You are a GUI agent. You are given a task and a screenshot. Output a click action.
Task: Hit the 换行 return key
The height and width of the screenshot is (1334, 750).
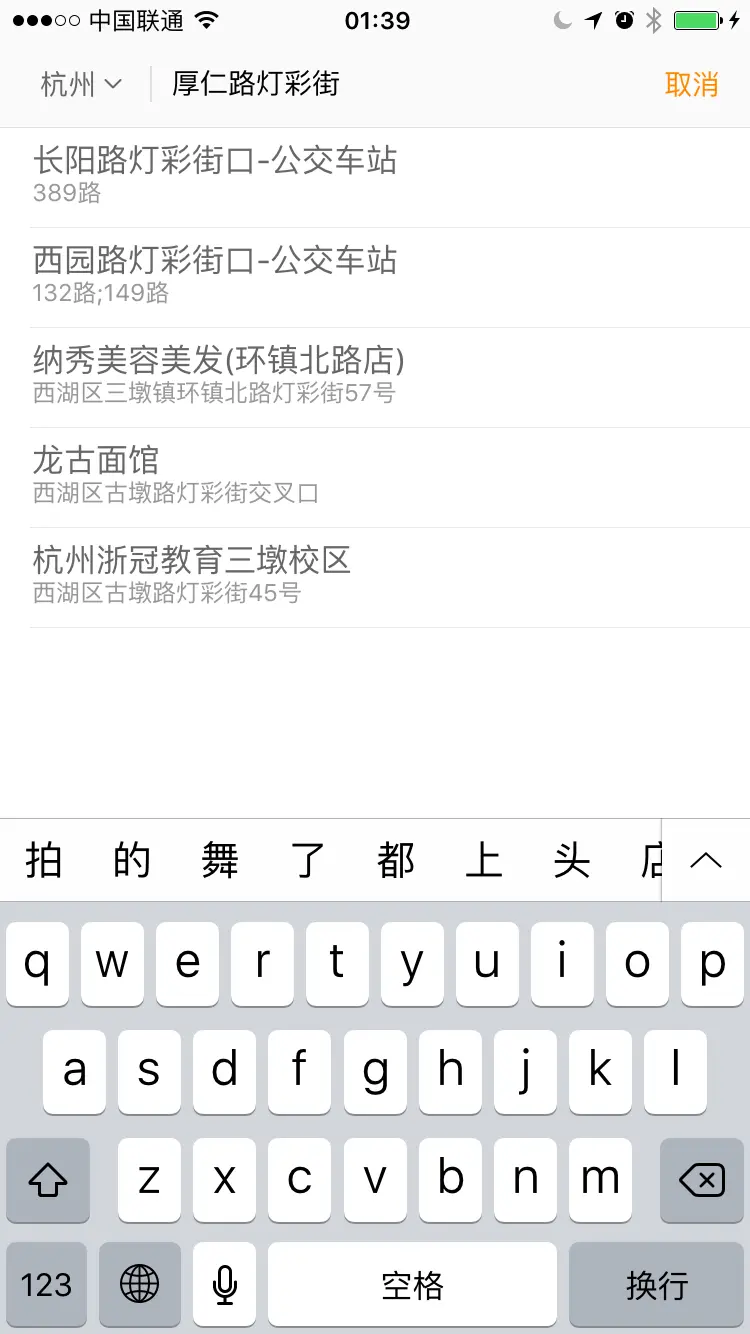tap(657, 1285)
